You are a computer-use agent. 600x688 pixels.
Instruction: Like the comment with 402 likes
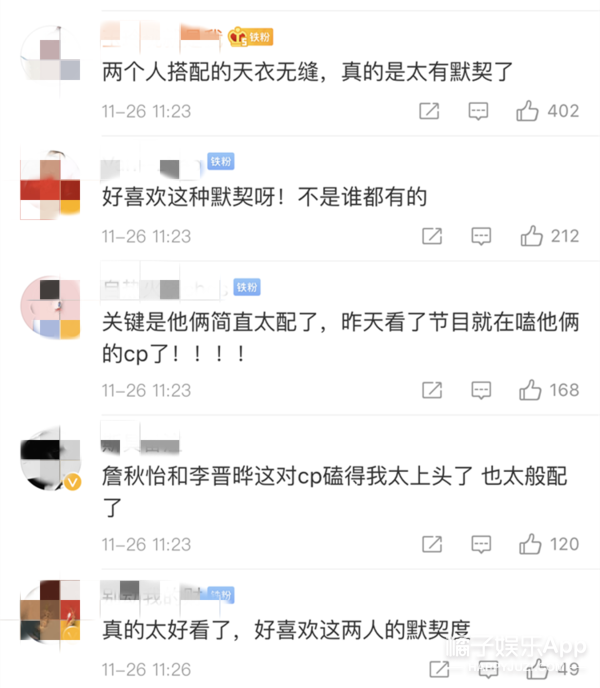coord(527,111)
